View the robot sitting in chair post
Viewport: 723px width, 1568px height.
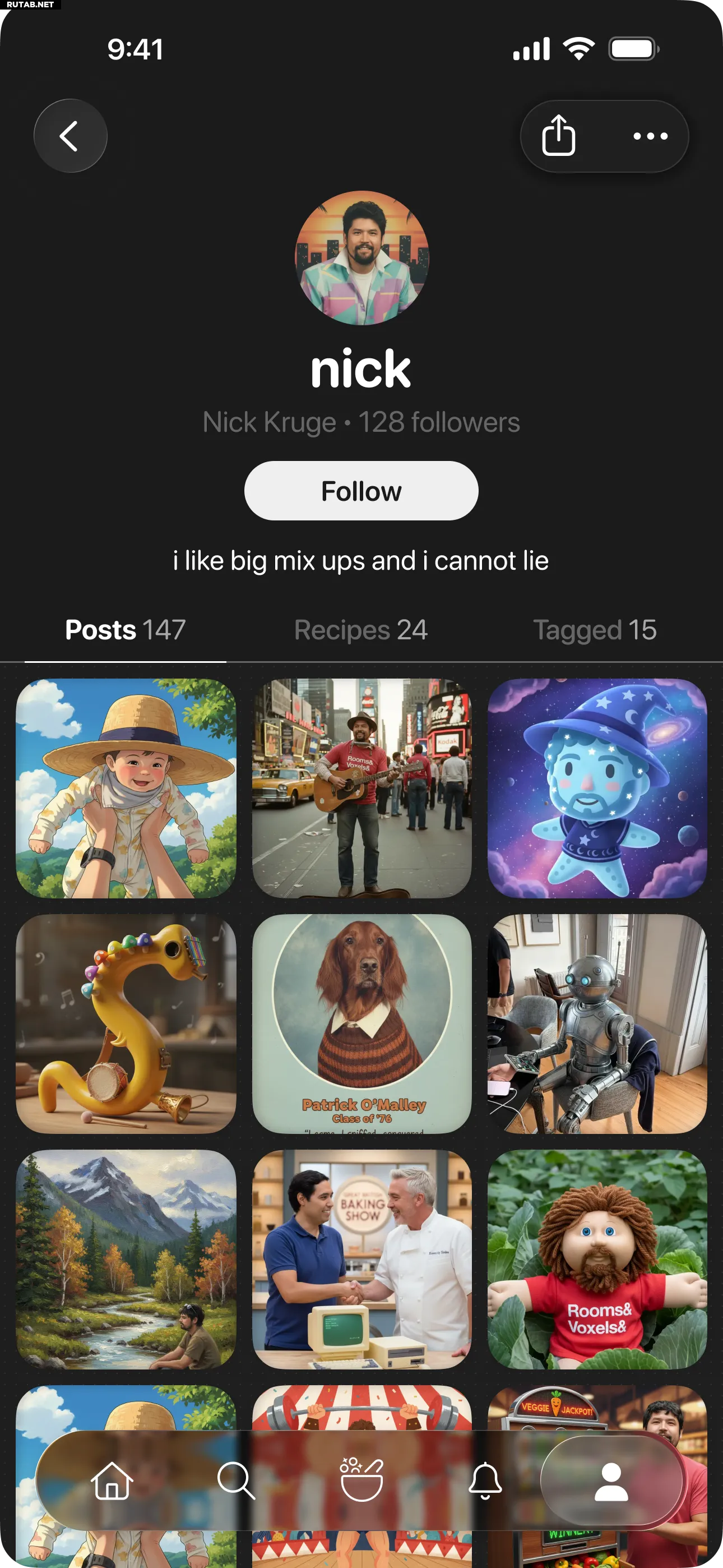(x=597, y=1024)
